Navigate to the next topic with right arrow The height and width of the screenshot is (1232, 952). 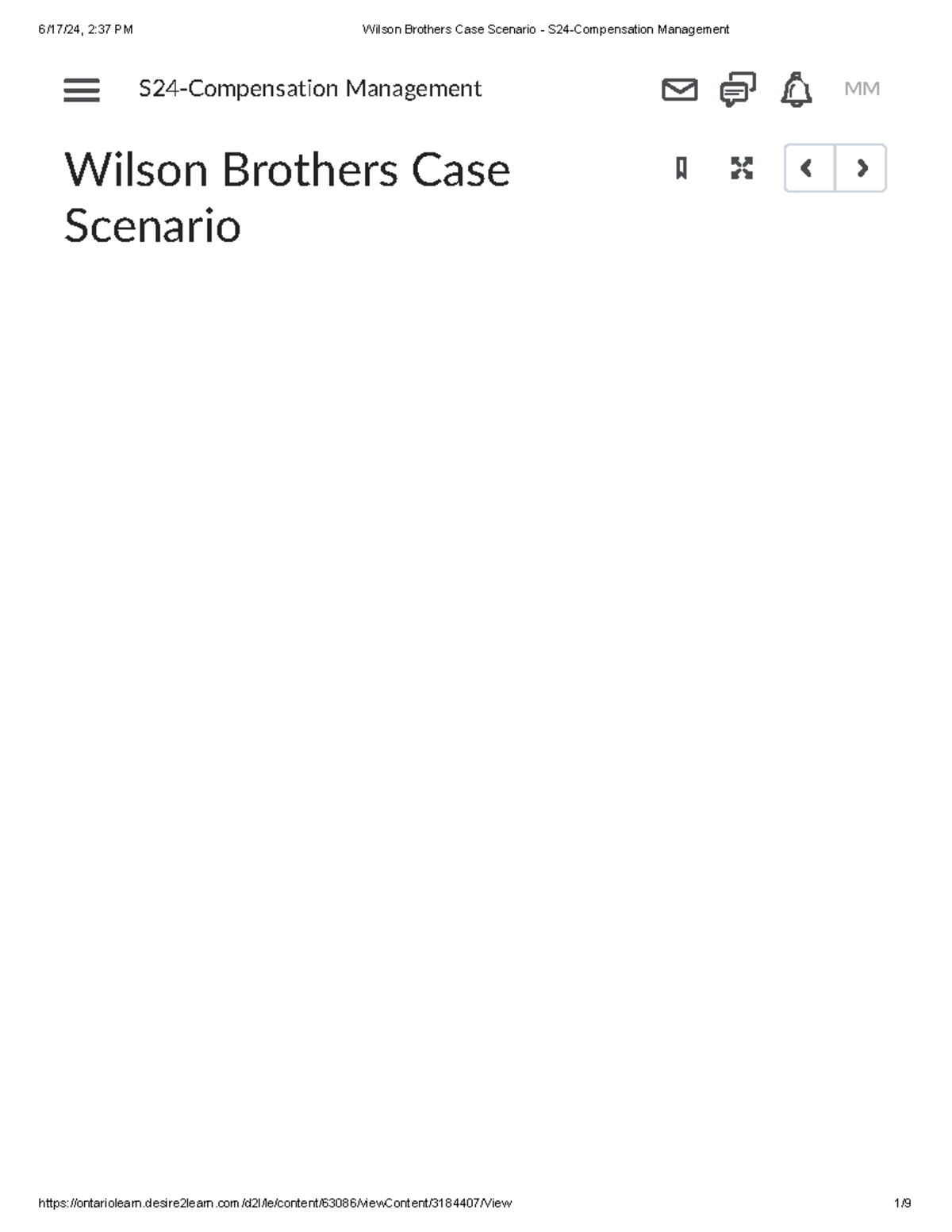(x=862, y=168)
